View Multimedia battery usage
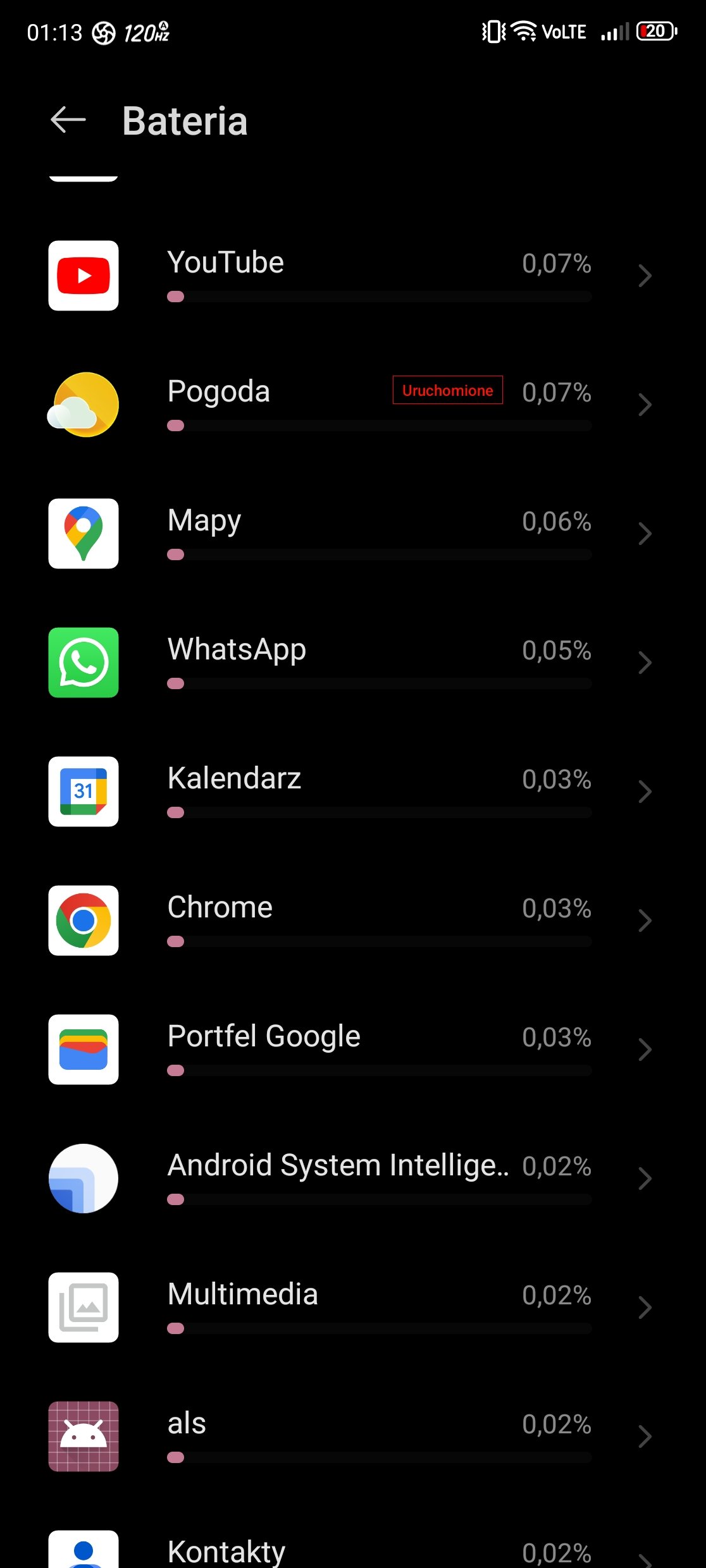This screenshot has width=706, height=1568. [x=353, y=1308]
